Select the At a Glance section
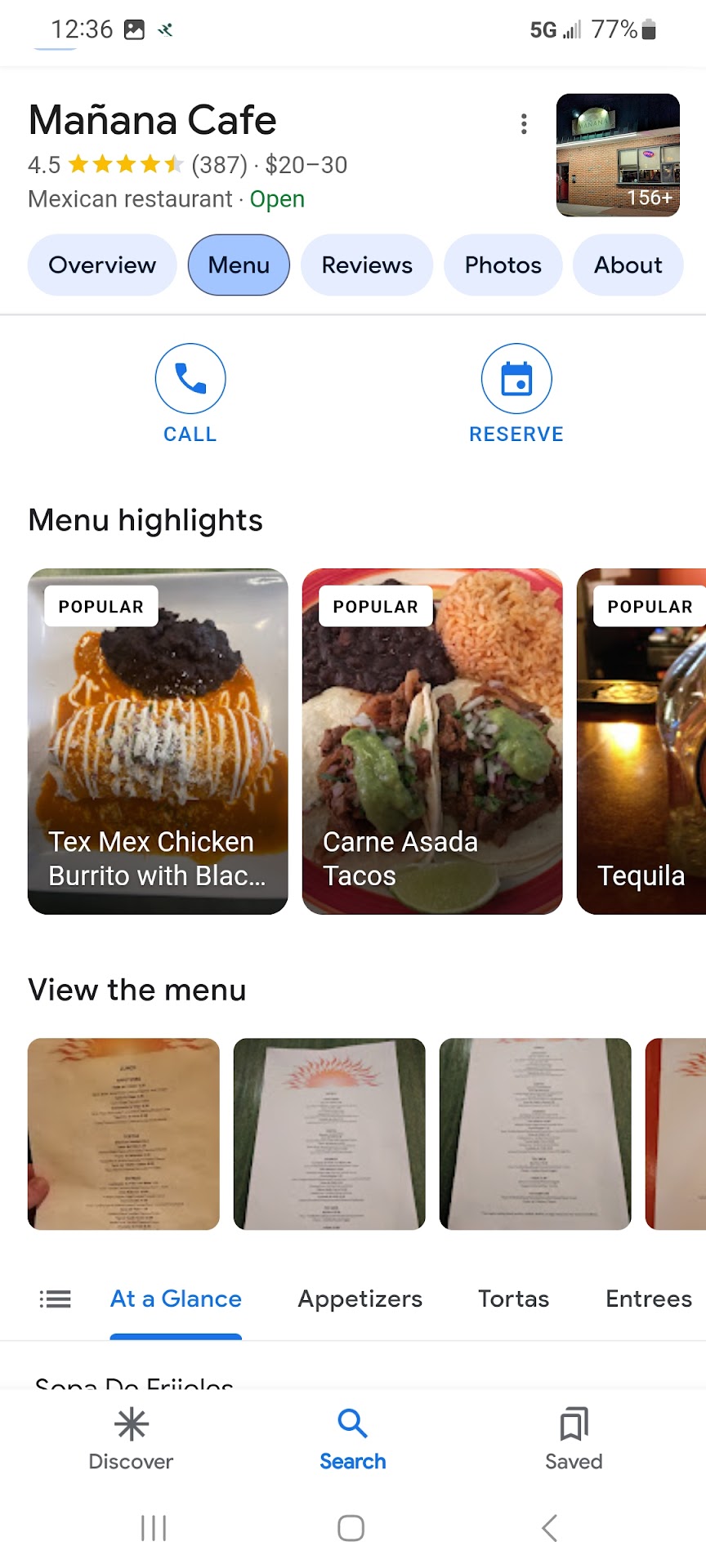 [176, 1298]
